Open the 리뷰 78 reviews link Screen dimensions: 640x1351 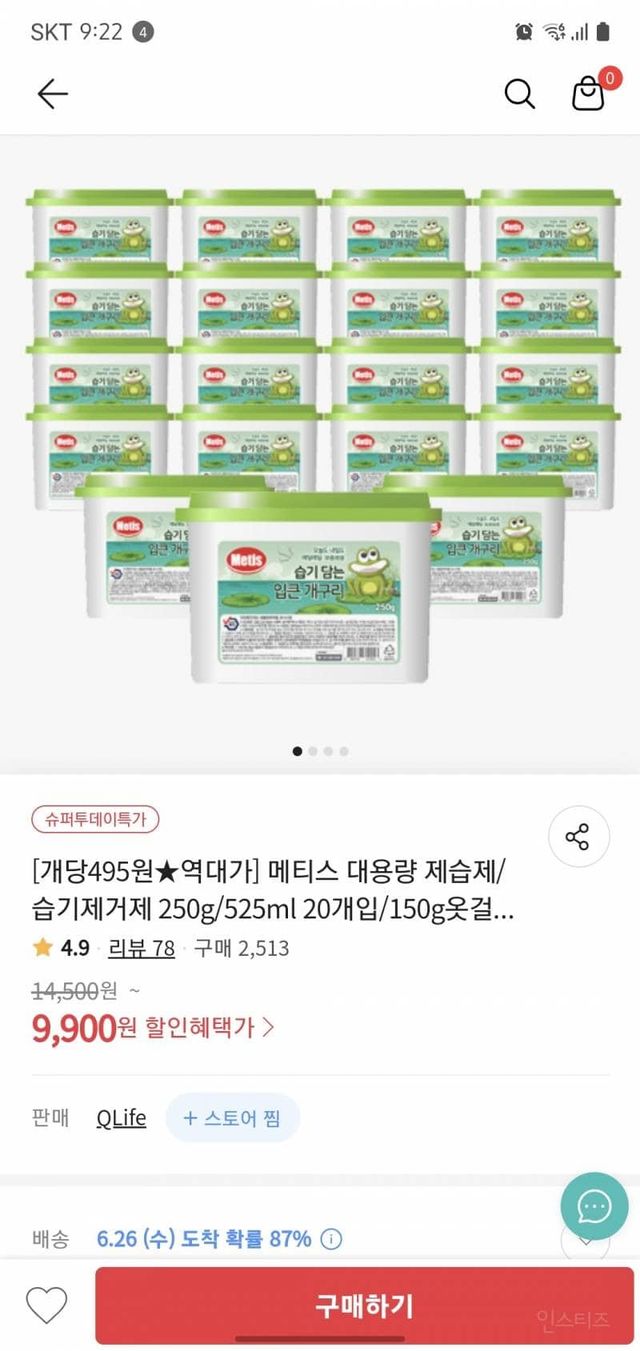[x=140, y=948]
